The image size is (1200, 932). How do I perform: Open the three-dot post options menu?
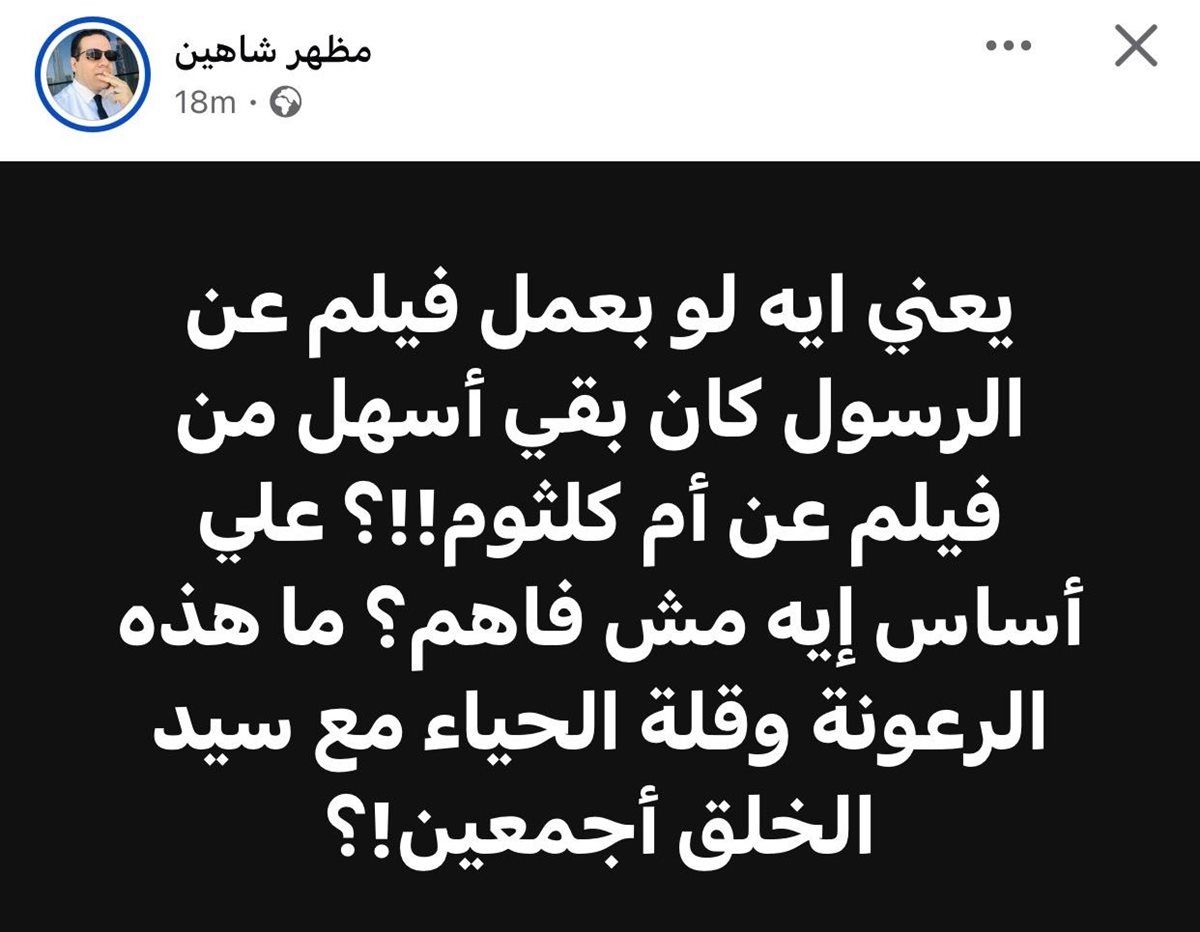point(1009,48)
